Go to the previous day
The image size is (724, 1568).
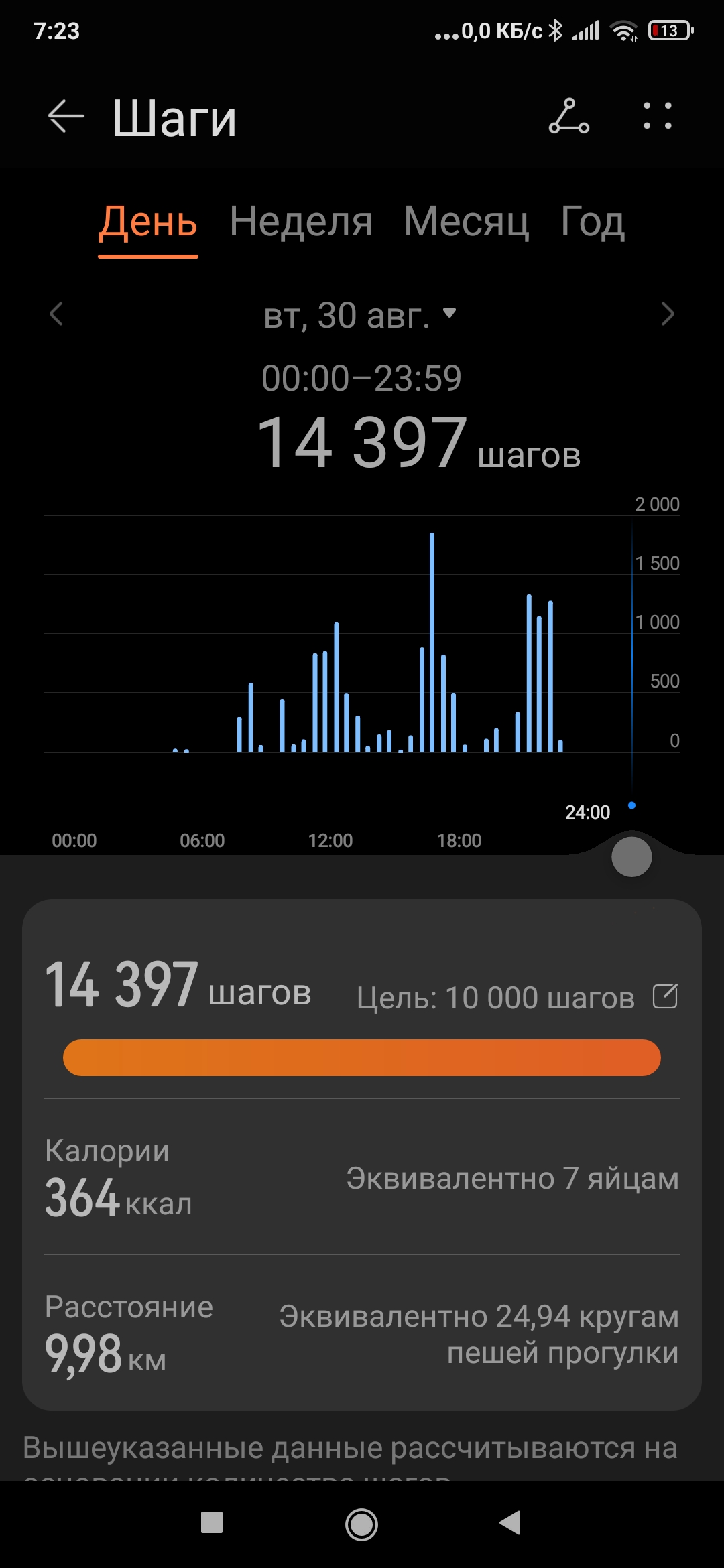(x=56, y=314)
